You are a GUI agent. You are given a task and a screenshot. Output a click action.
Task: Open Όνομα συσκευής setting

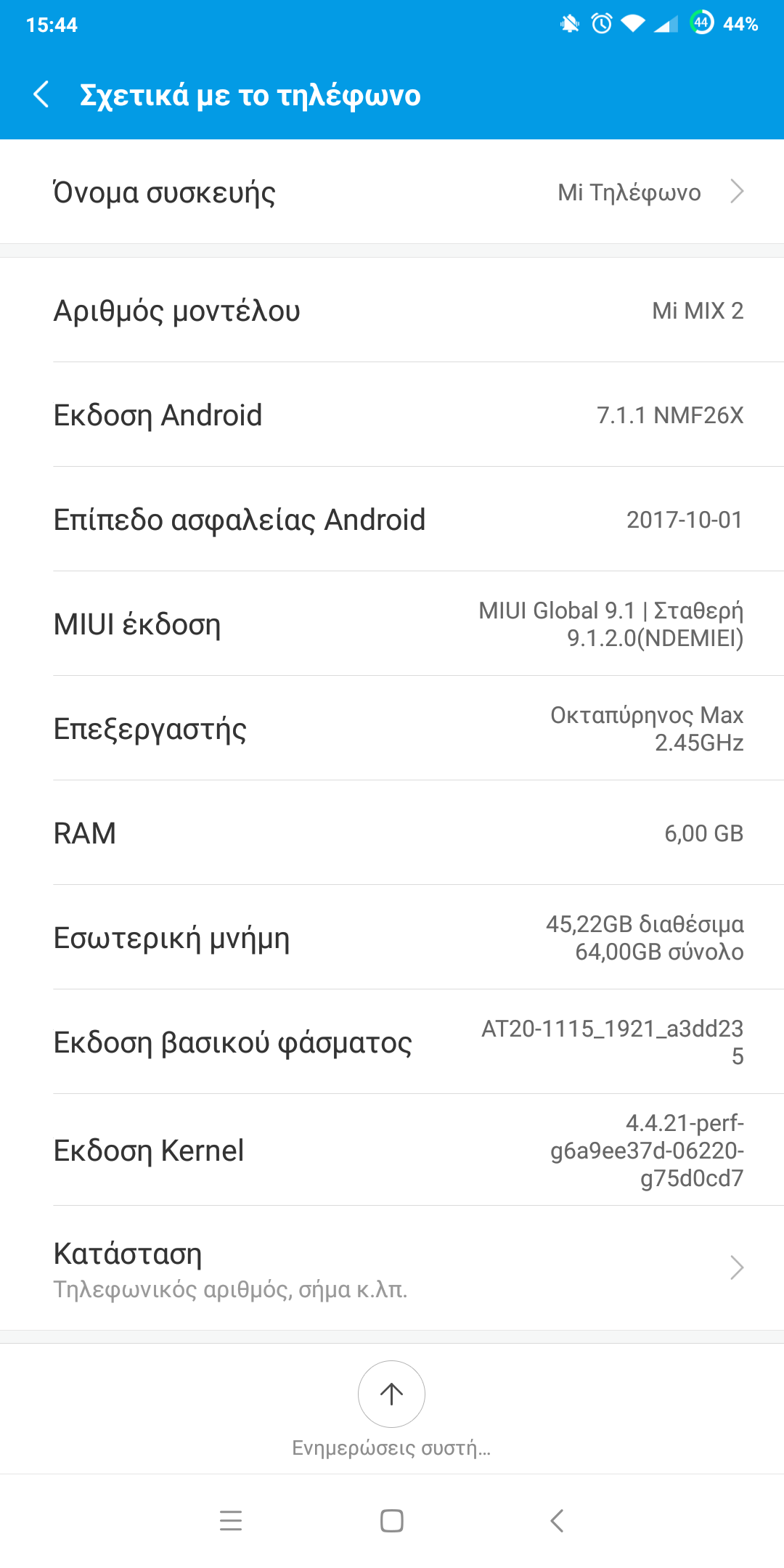[x=392, y=192]
